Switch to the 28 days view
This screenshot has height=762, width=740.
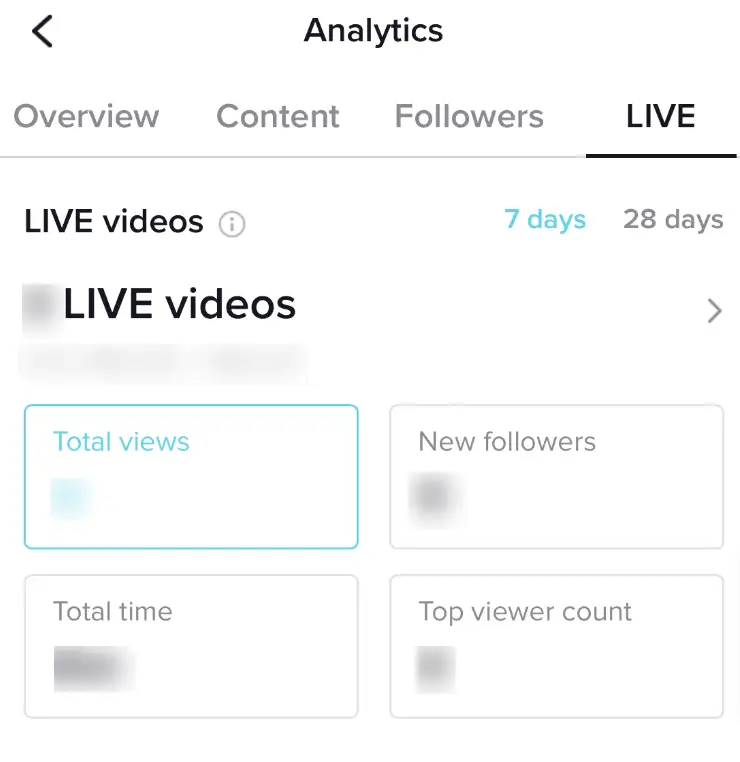point(672,220)
